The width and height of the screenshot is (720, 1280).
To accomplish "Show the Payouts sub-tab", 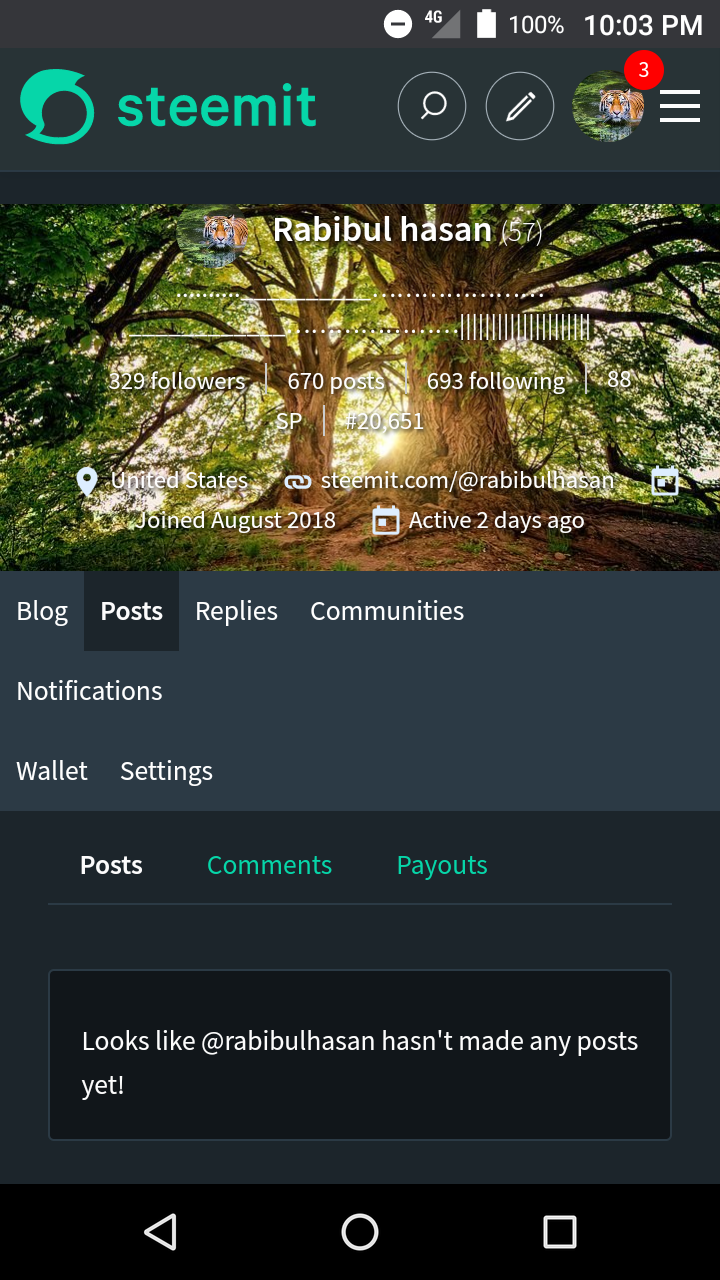I will [x=442, y=865].
